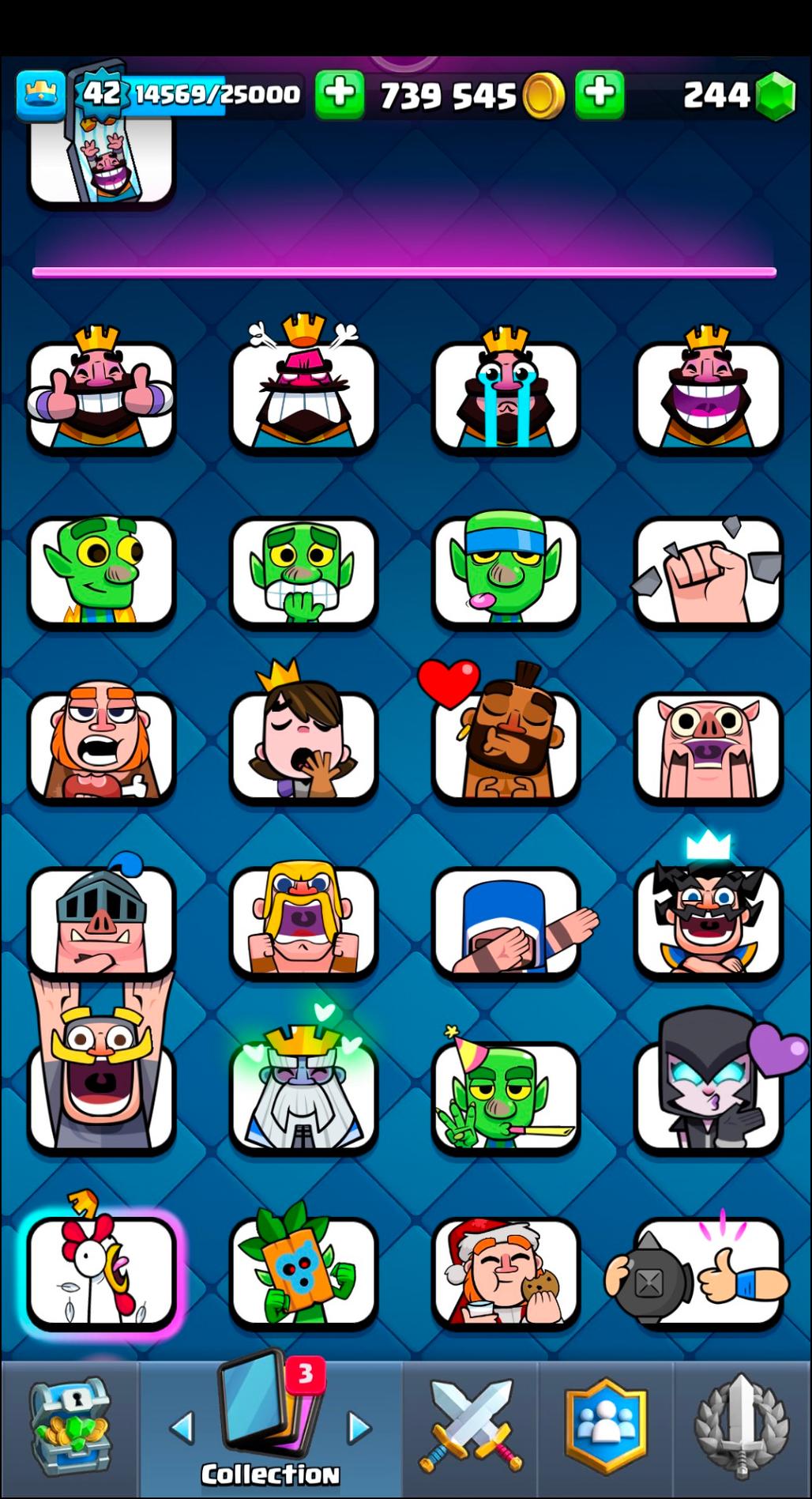Image resolution: width=812 pixels, height=1499 pixels.
Task: Pick the Santa hat cookie emote
Action: pos(506,1271)
